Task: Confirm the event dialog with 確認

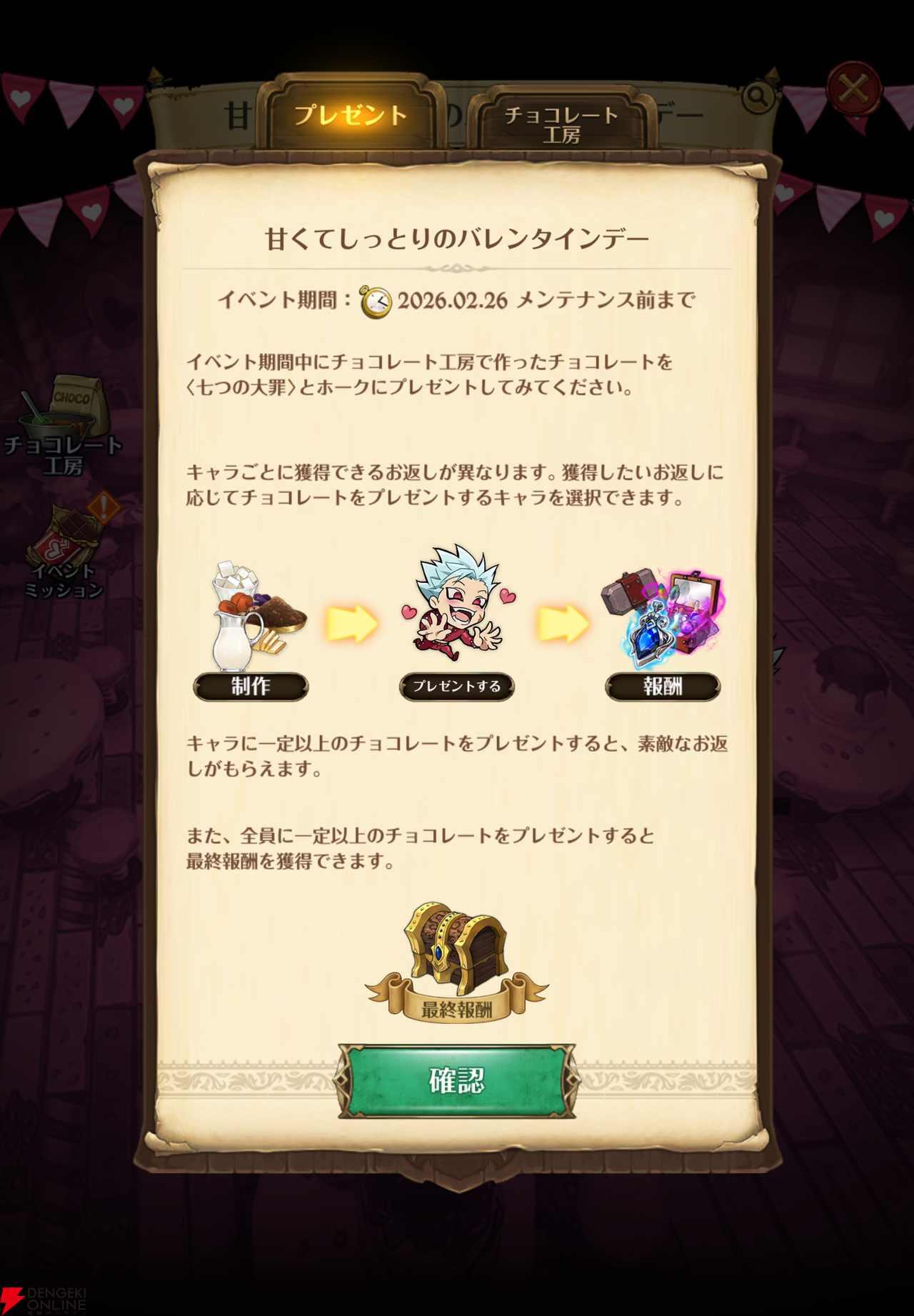Action: coord(456,1080)
